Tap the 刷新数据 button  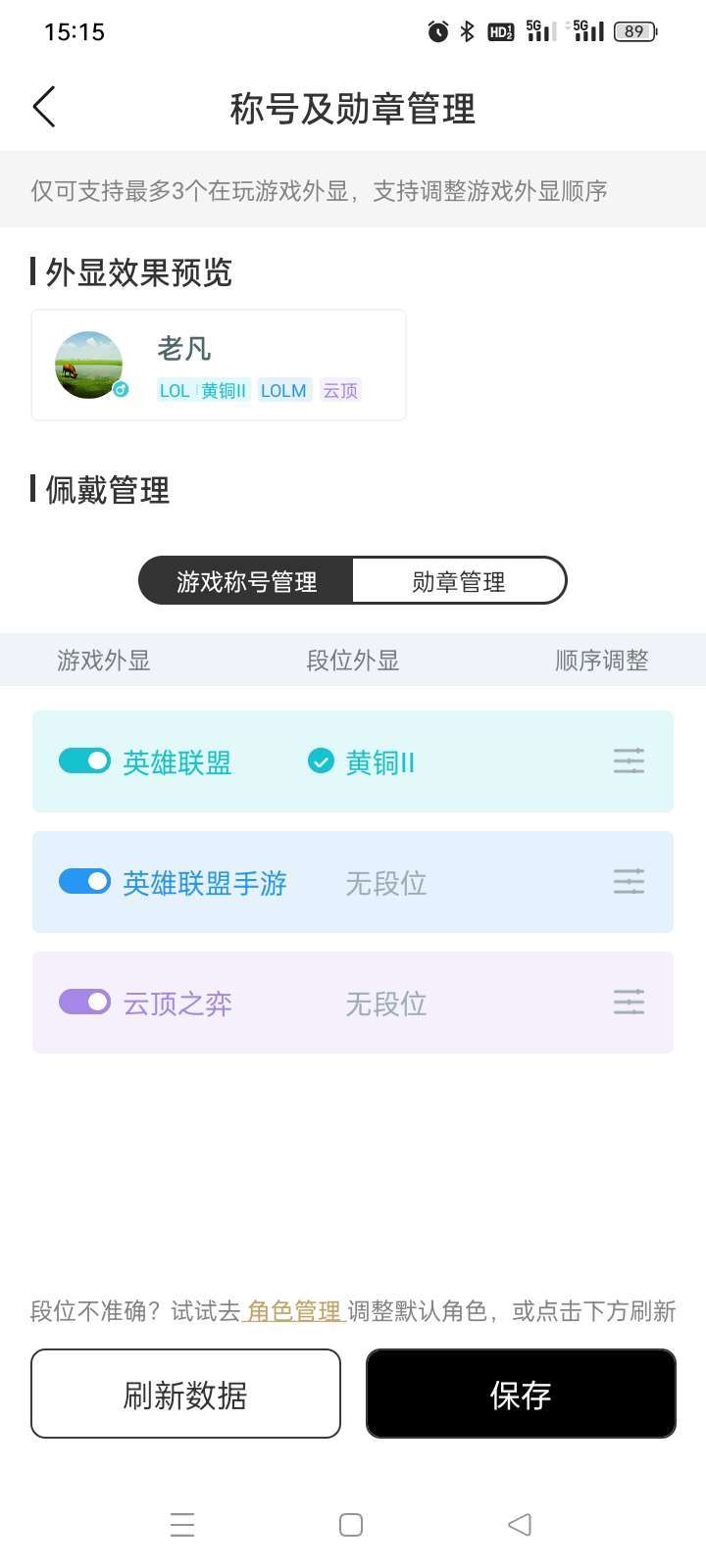pyautogui.click(x=185, y=1394)
